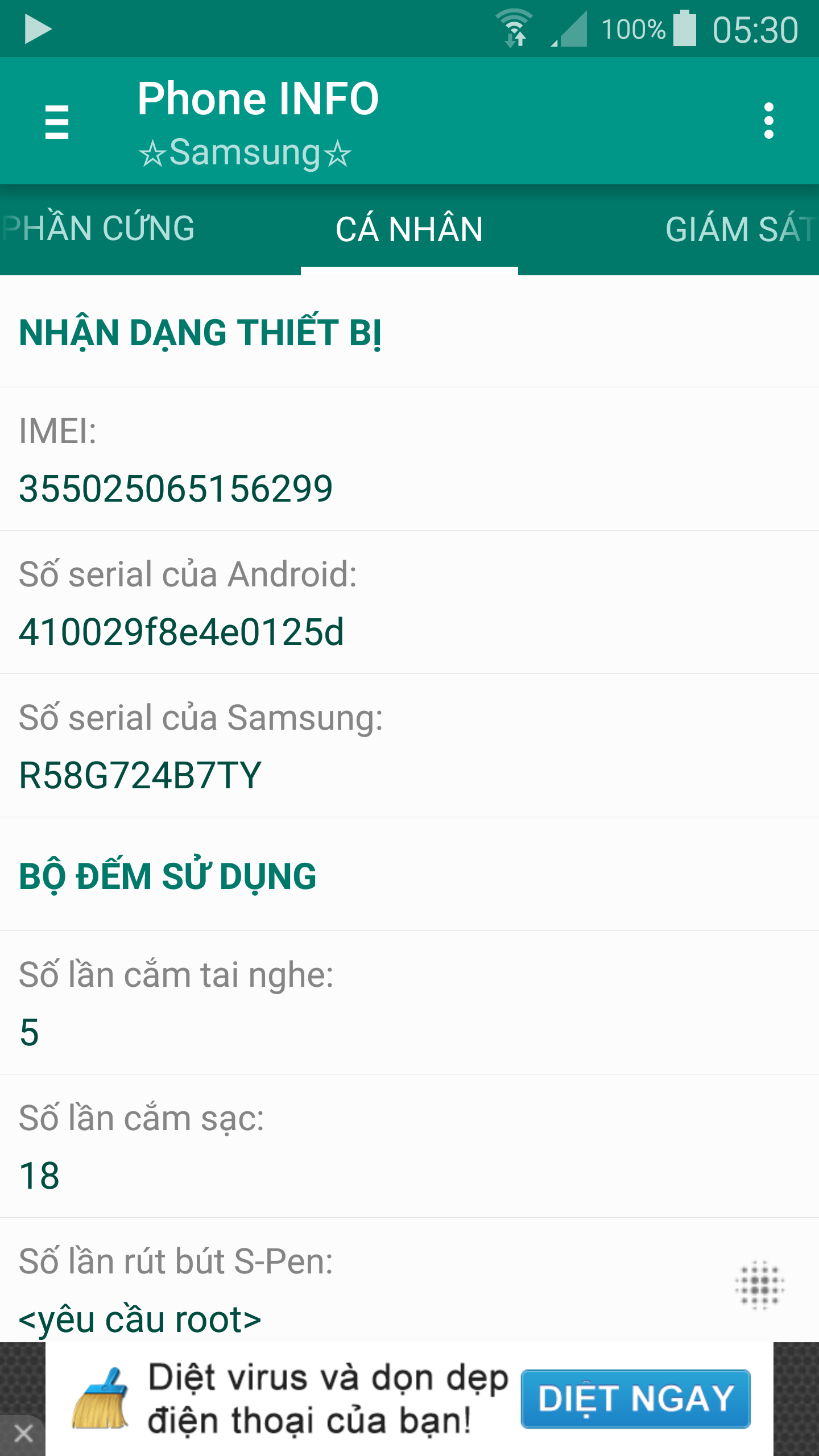Screen dimensions: 819x1456
Task: Tap the DIỆT NGAY ad button
Action: tap(635, 1399)
